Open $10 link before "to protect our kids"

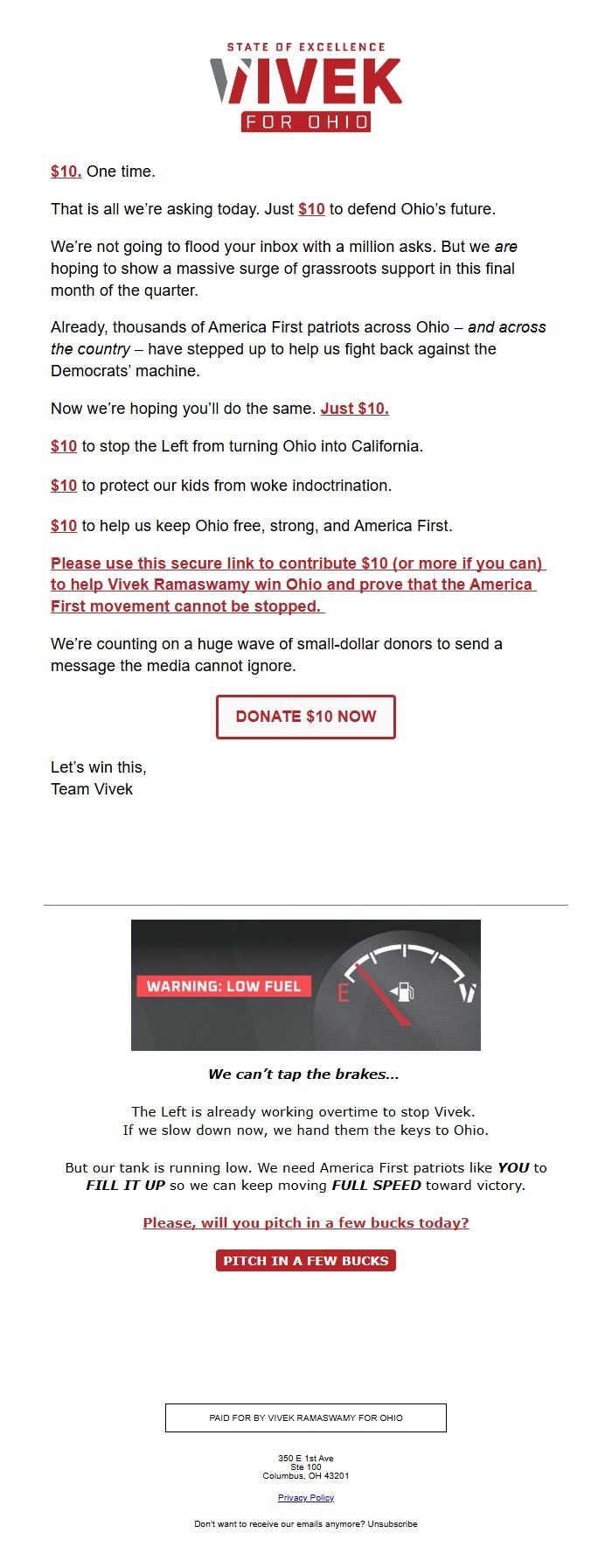[64, 486]
